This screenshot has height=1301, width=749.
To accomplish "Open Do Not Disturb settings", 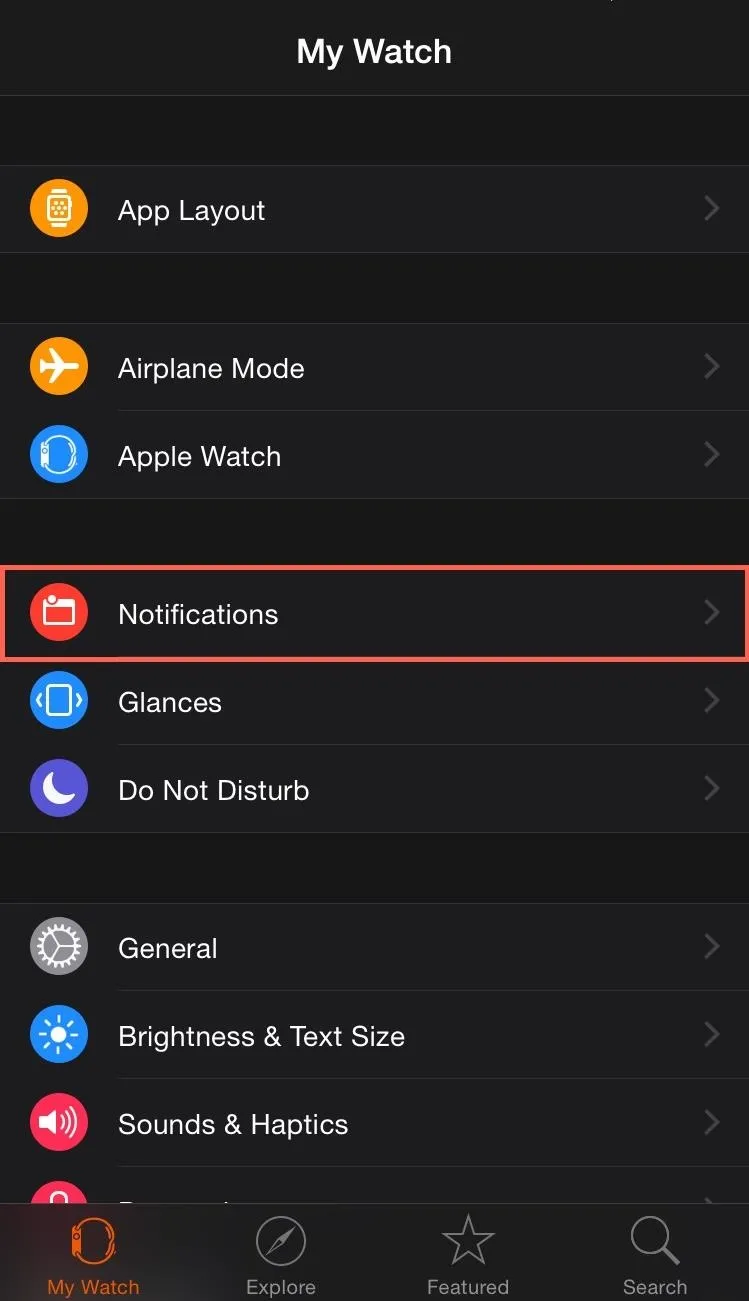I will tap(374, 789).
